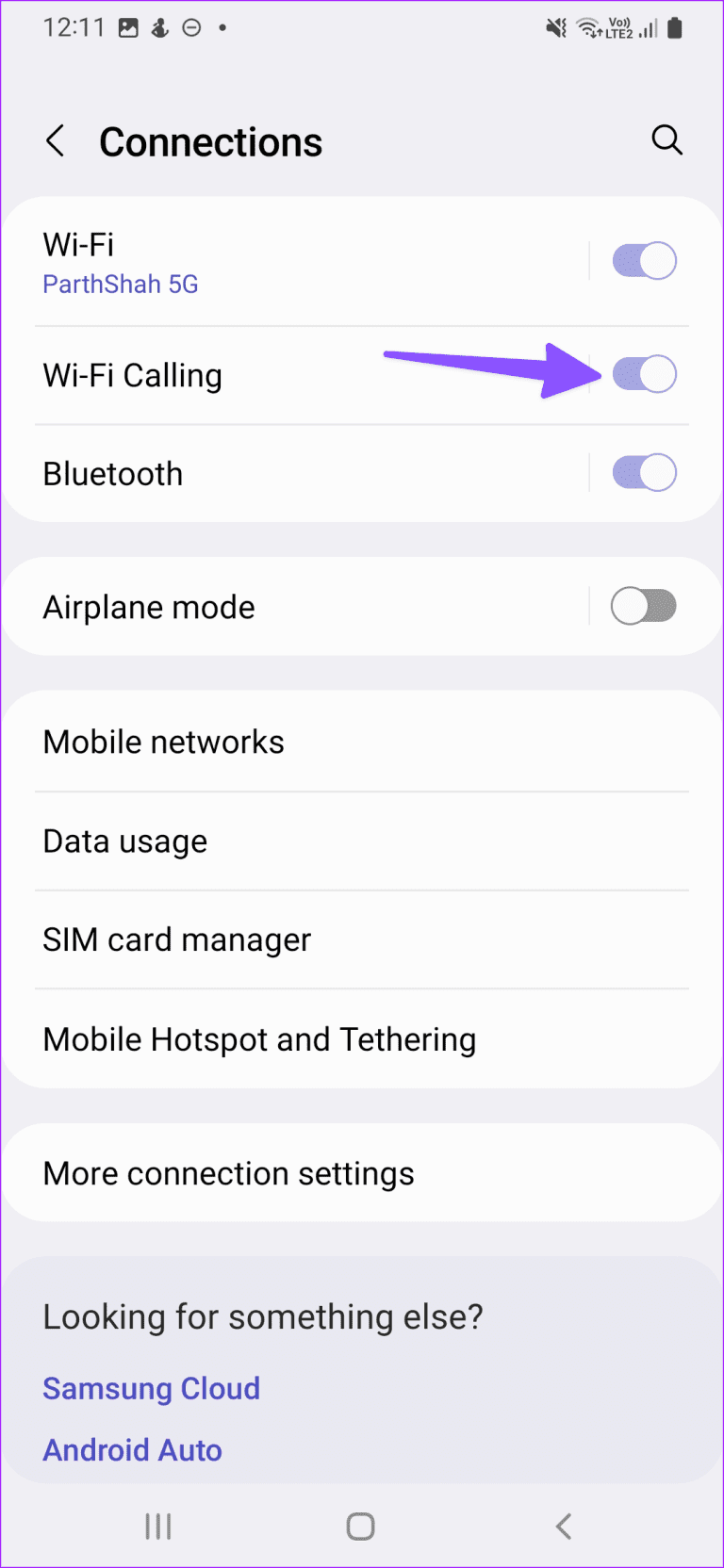Tap the VoLTE2 signal strength indicator

[630, 28]
